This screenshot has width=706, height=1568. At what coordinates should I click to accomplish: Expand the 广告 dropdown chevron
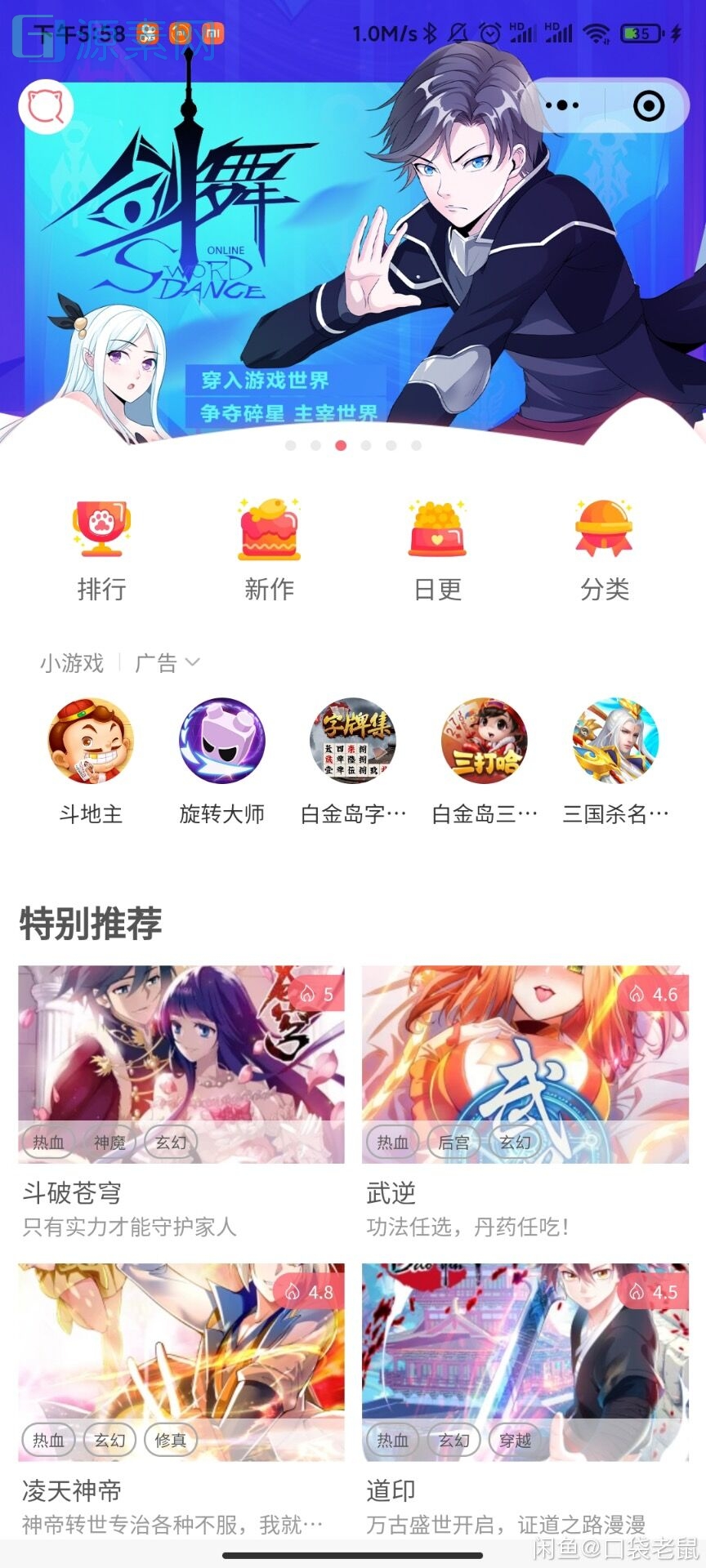[x=193, y=663]
